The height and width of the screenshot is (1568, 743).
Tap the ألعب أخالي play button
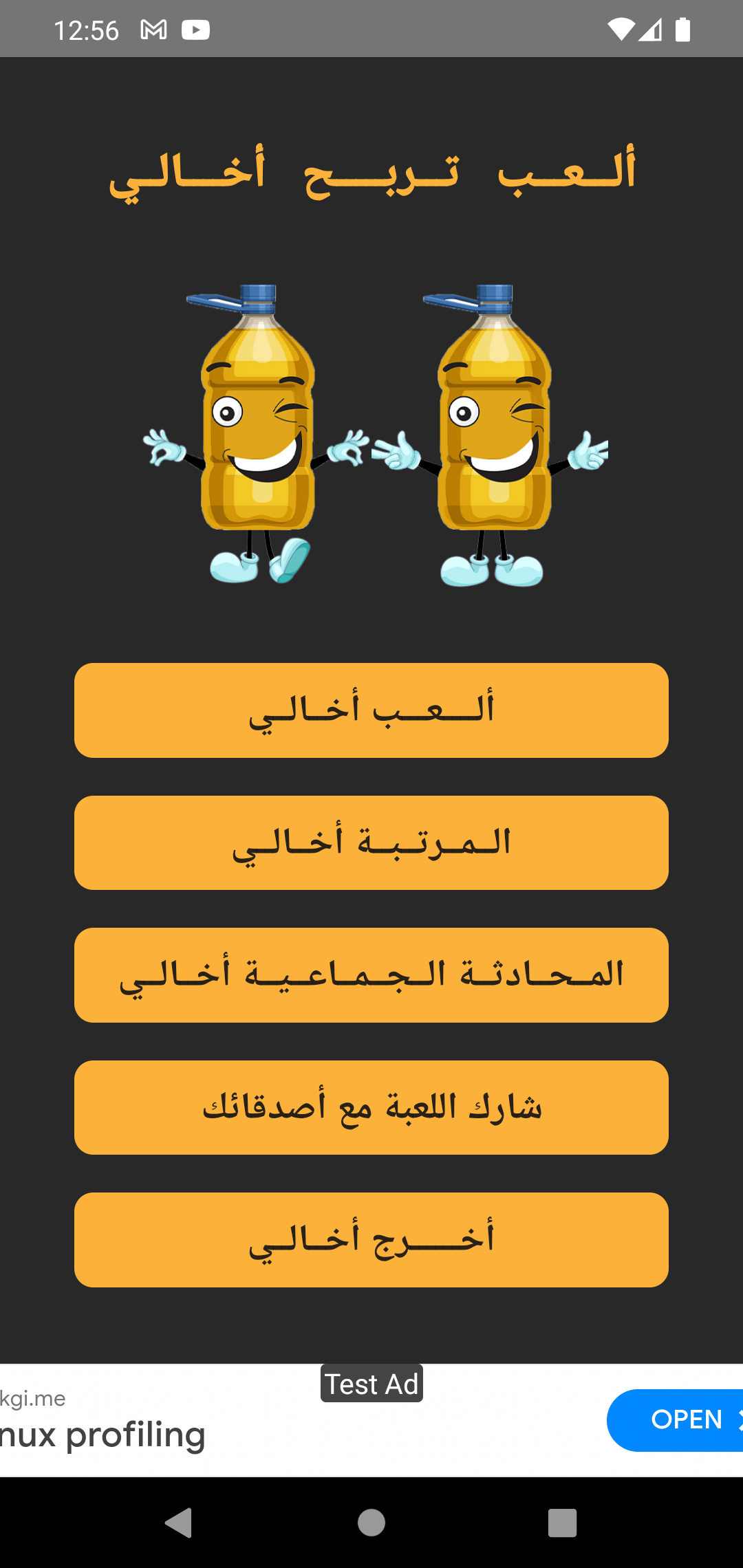[371, 710]
